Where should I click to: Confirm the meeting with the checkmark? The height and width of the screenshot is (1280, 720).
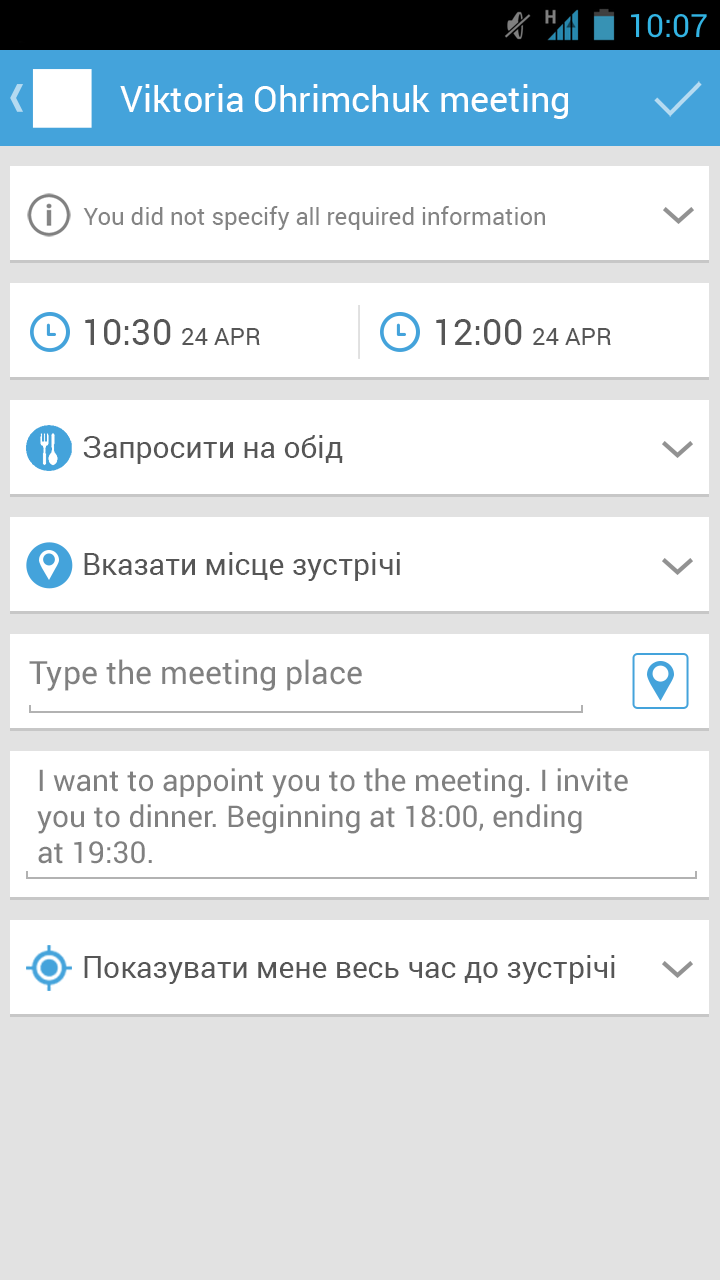coord(677,99)
